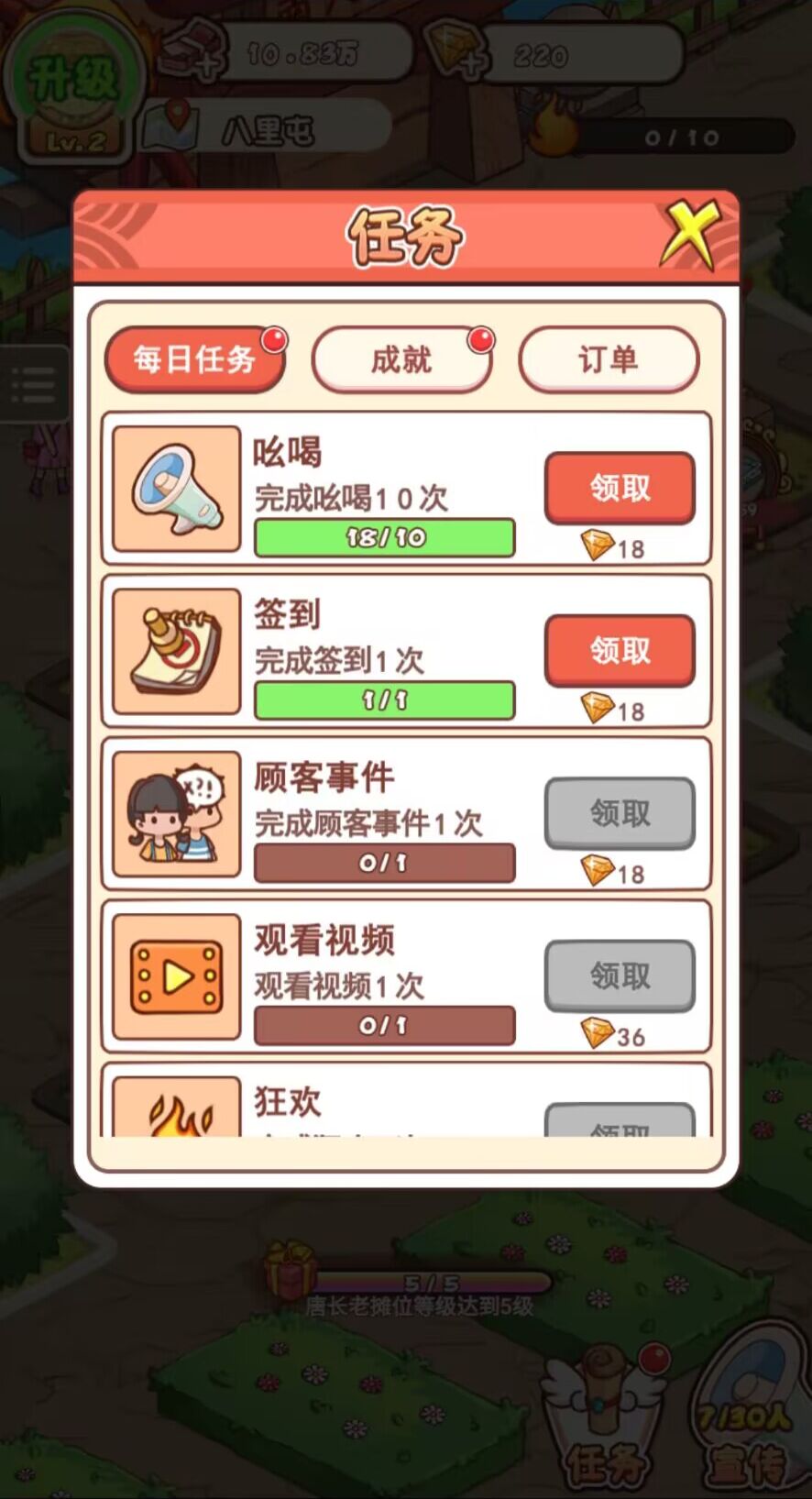Click the megaphone icon for 吆喝 task

[x=177, y=488]
